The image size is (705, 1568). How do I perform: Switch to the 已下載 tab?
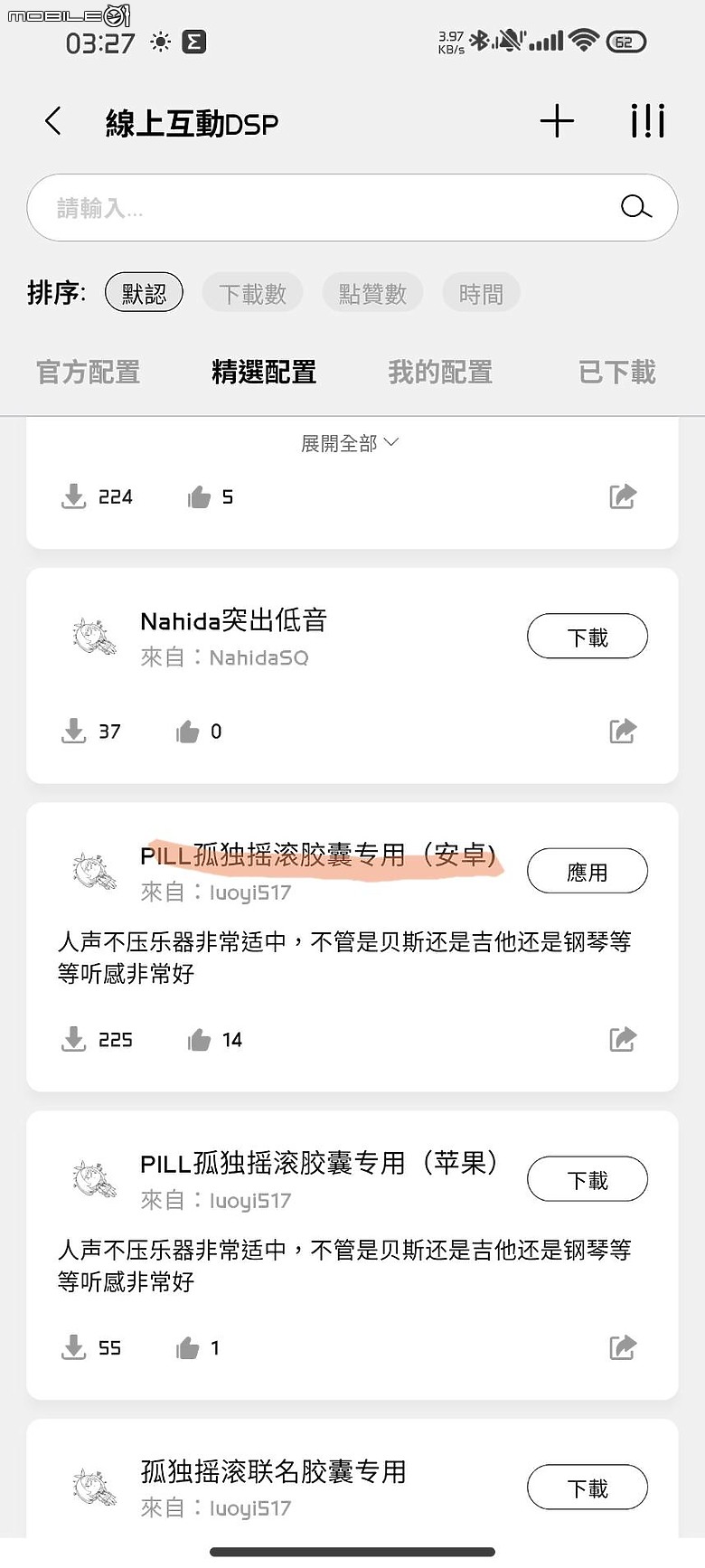click(616, 372)
